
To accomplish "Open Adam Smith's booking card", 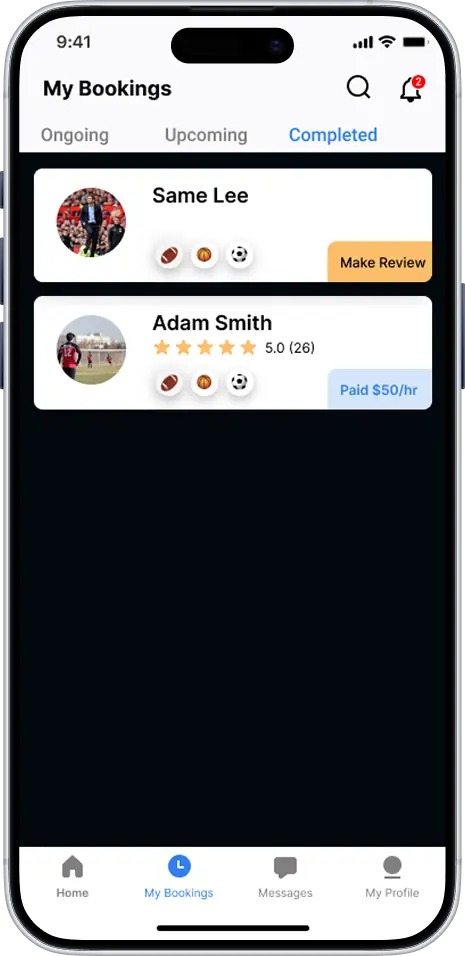I will (233, 352).
